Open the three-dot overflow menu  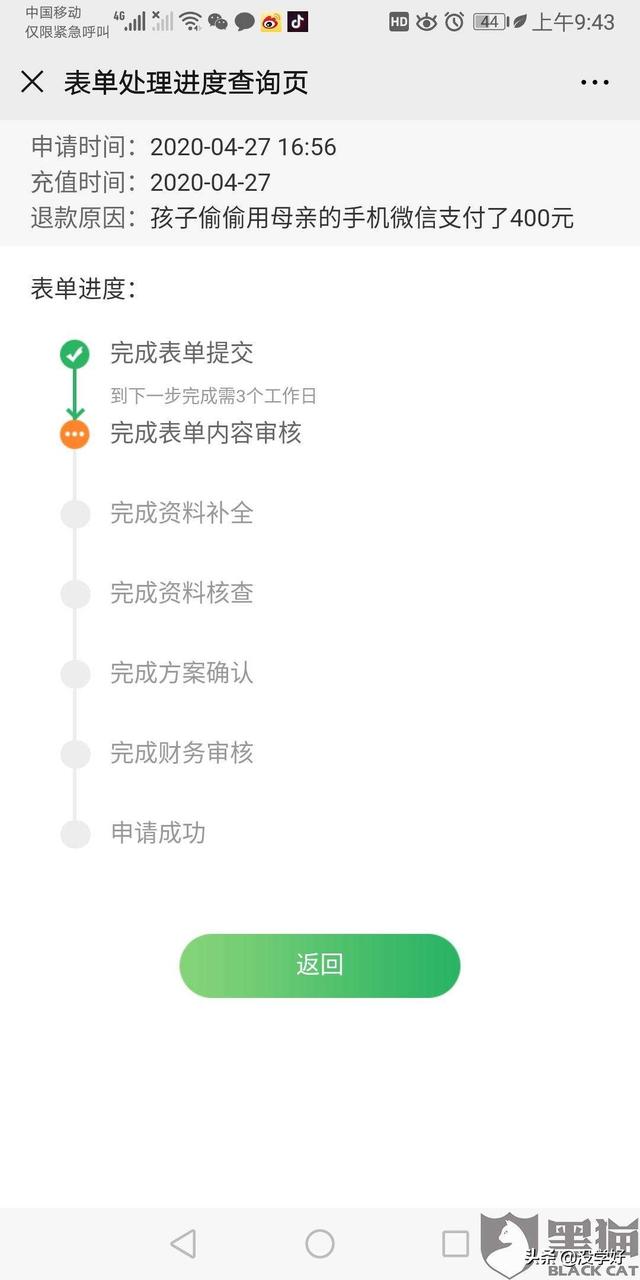click(594, 83)
